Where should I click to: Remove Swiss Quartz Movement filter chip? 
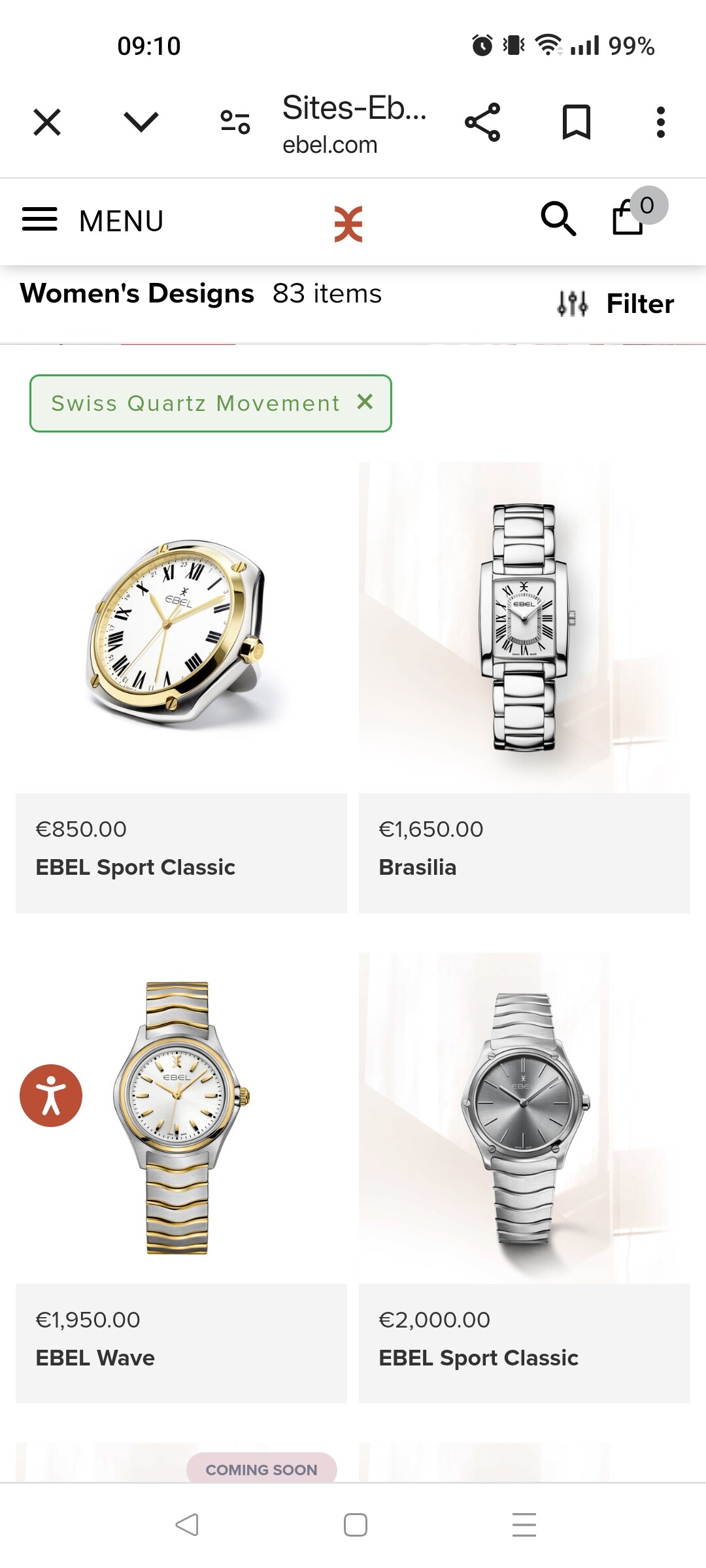365,402
